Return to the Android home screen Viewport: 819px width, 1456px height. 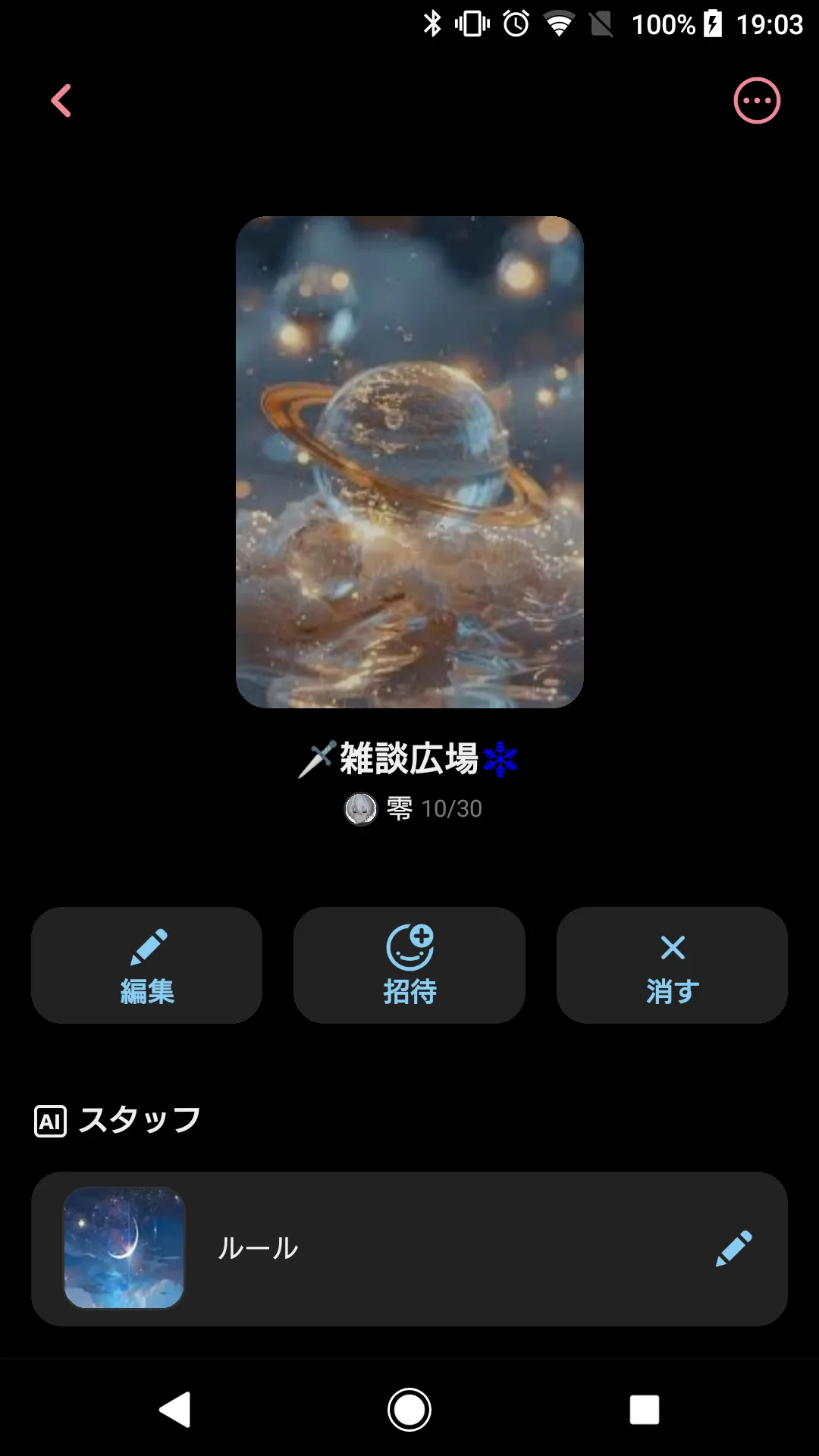[x=409, y=1410]
